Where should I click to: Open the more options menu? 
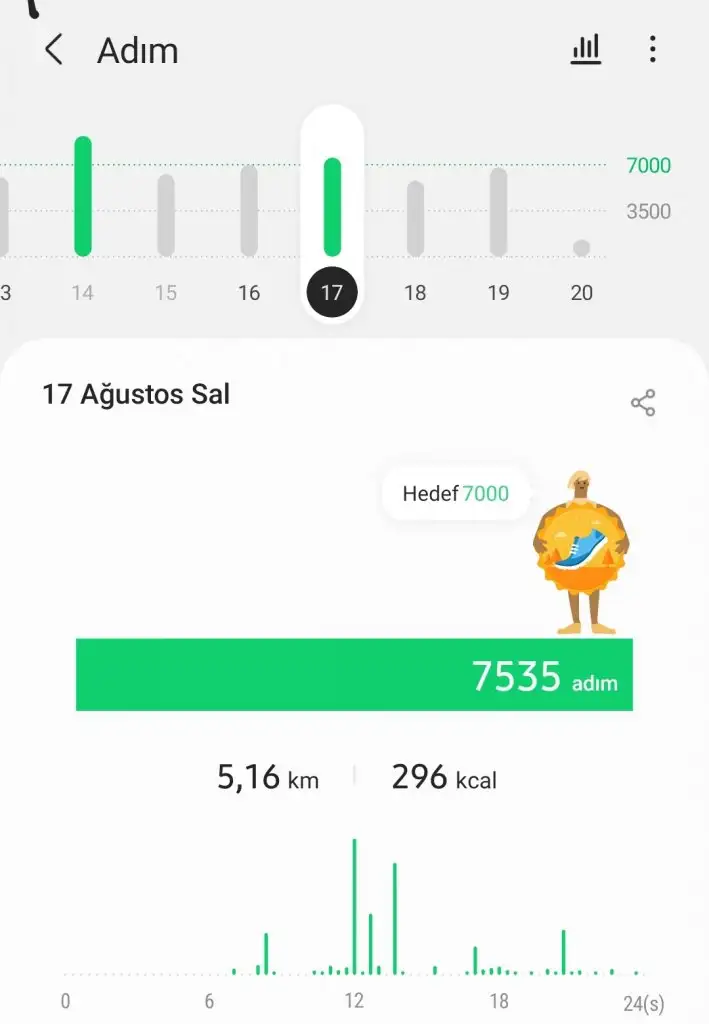[652, 49]
